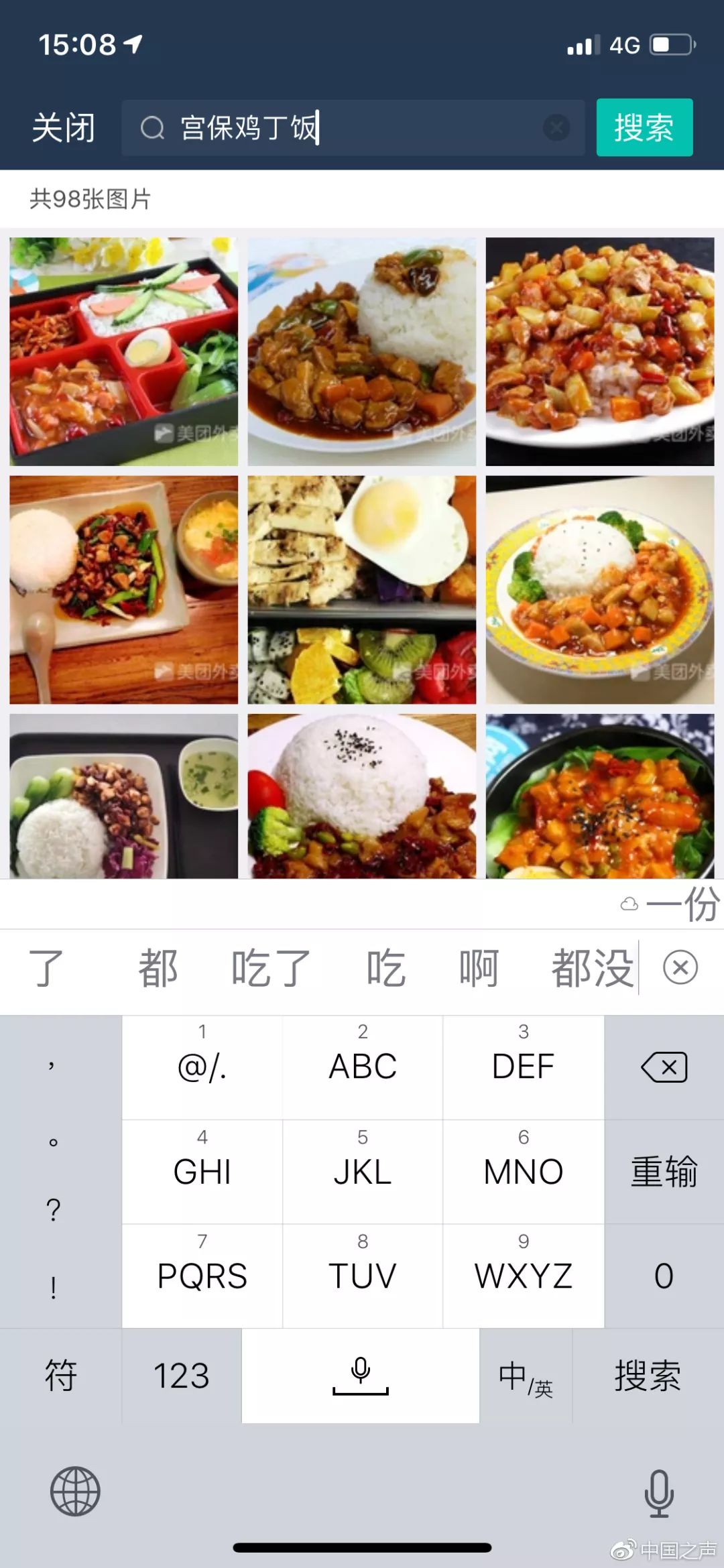Tap the backspace key on the keyboard

coord(663,1066)
